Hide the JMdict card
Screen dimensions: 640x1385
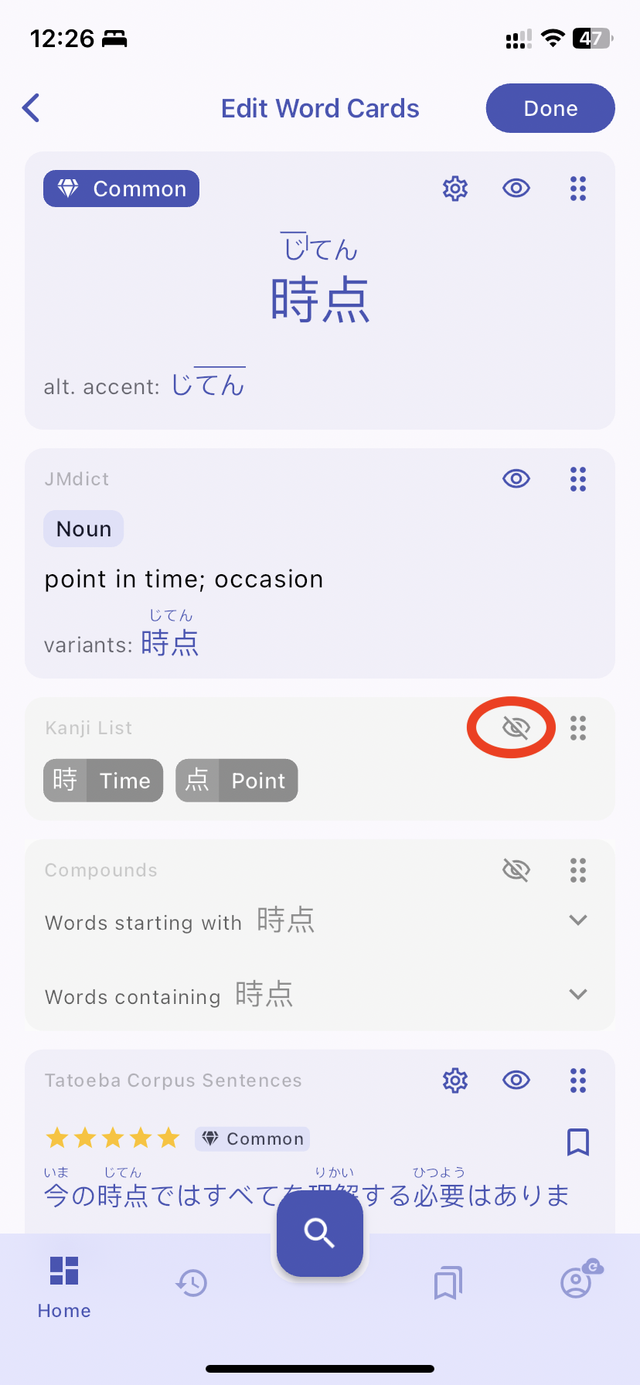tap(516, 479)
